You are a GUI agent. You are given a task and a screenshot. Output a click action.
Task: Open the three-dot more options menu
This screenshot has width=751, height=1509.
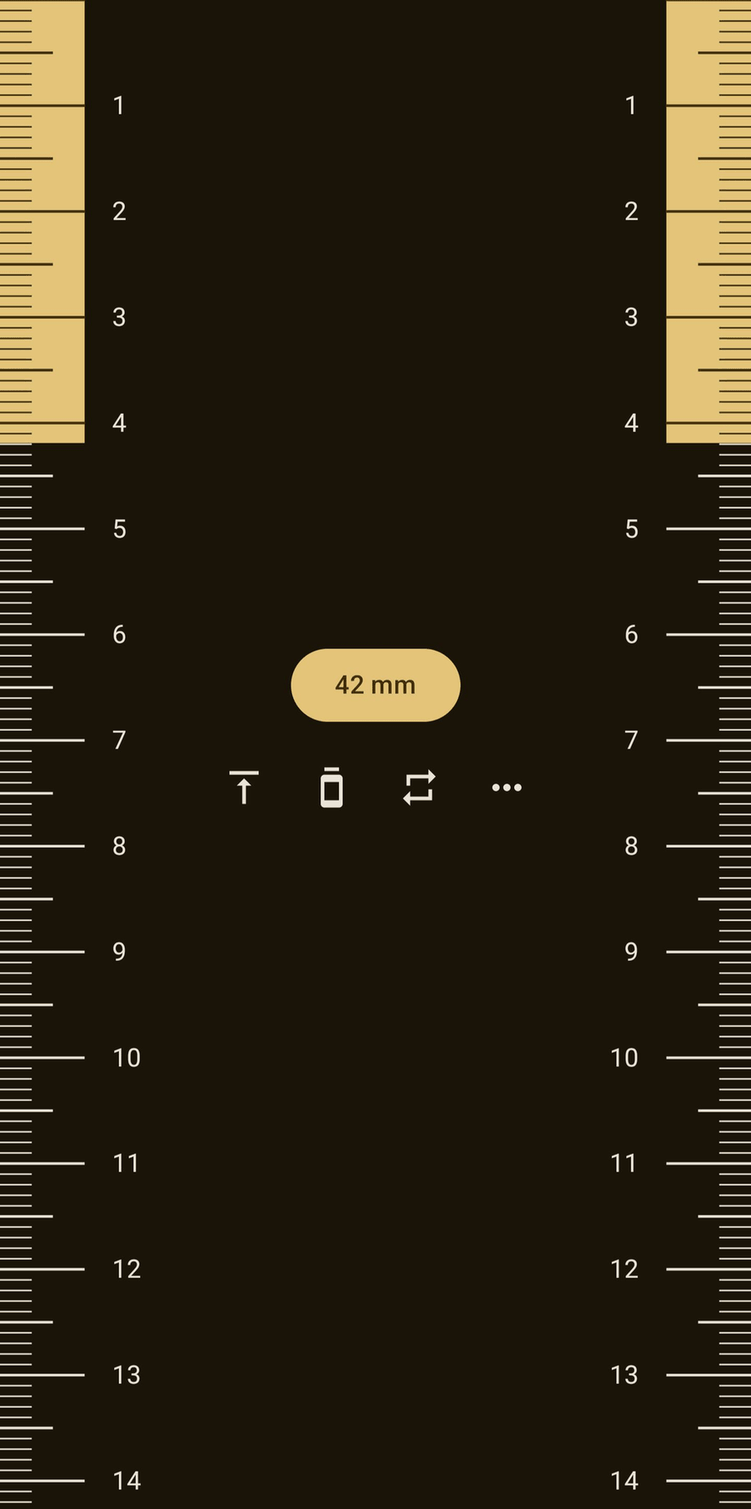click(506, 787)
